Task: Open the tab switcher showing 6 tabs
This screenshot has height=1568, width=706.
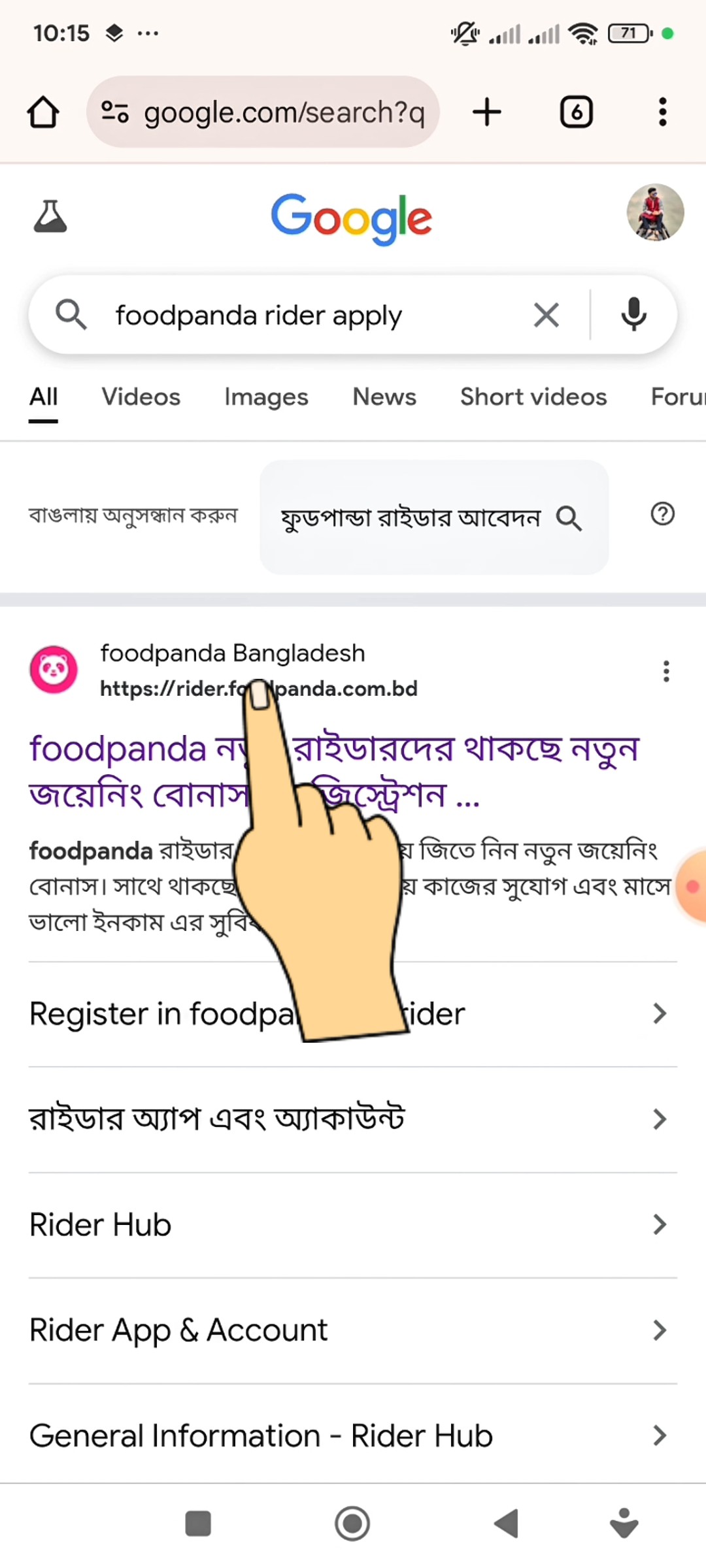Action: (576, 112)
